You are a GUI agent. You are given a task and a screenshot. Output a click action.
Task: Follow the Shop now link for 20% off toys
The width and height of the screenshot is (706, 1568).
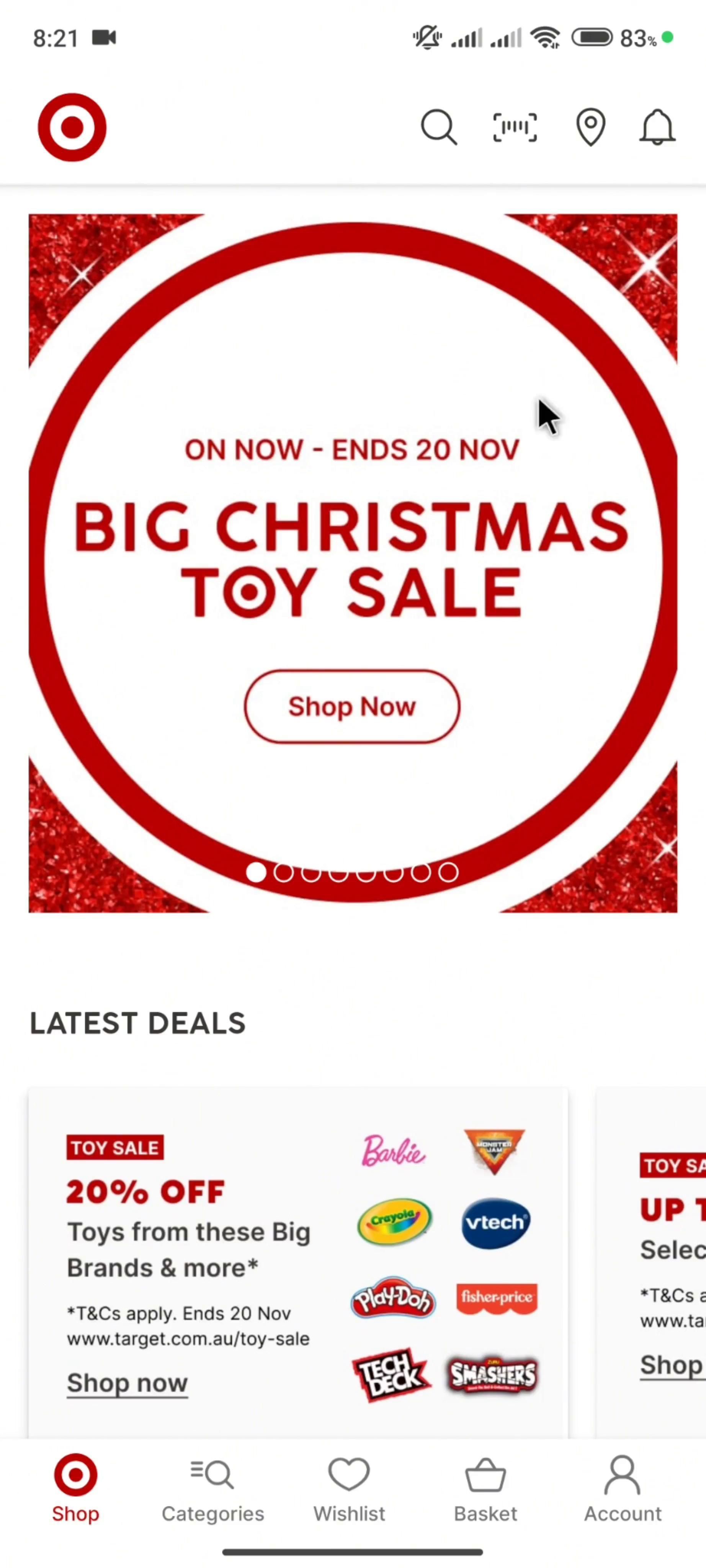(127, 1382)
